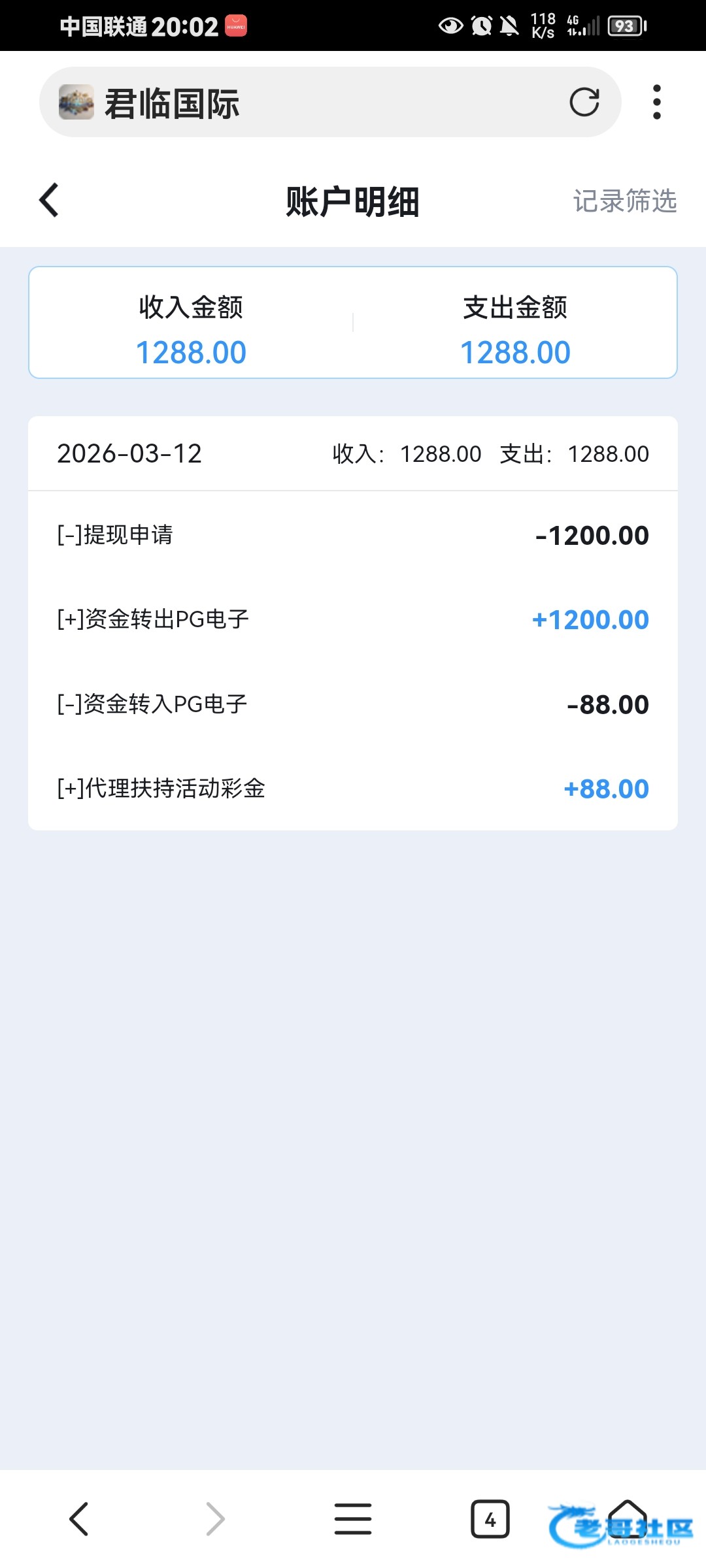
Task: Reload the page with the refresh icon
Action: (584, 103)
